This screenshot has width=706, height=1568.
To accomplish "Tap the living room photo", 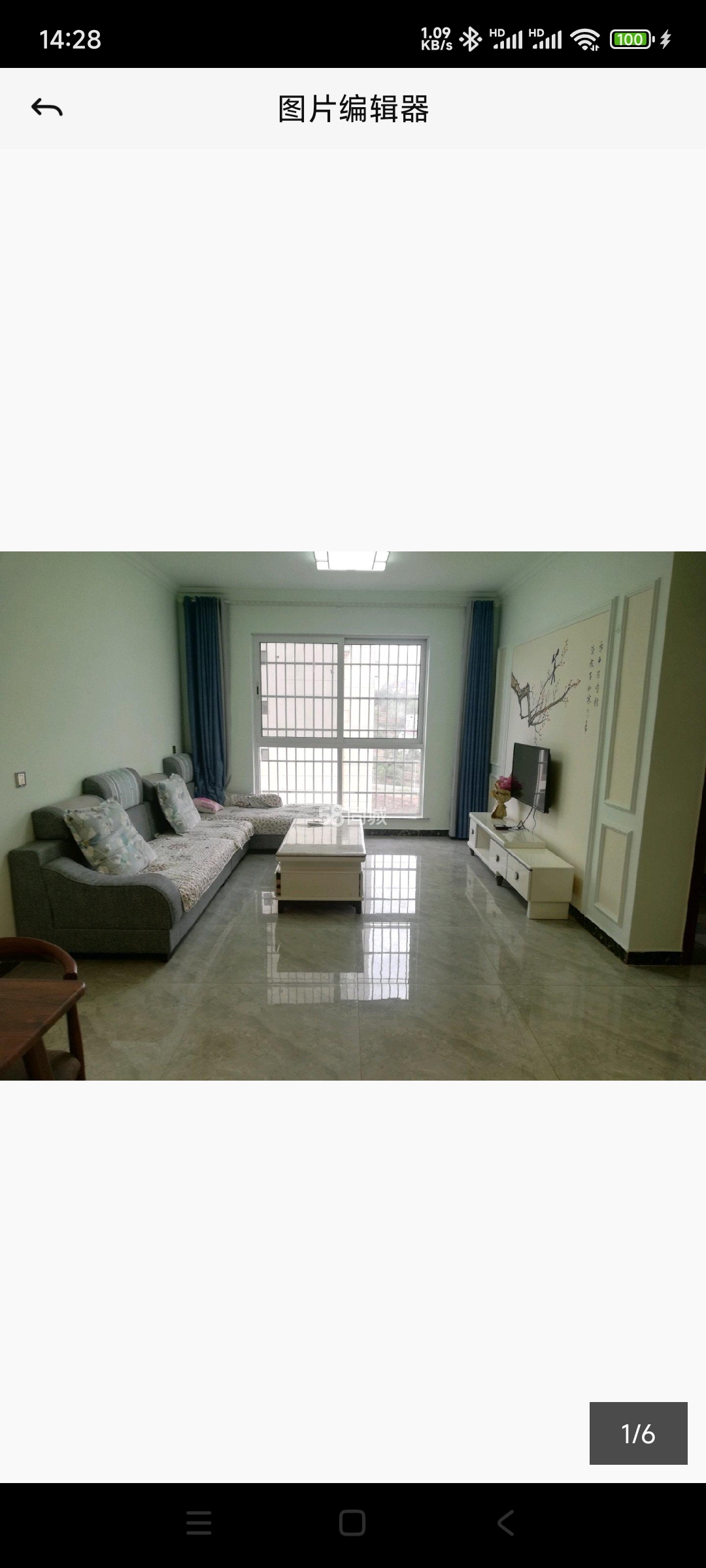I will point(353,815).
